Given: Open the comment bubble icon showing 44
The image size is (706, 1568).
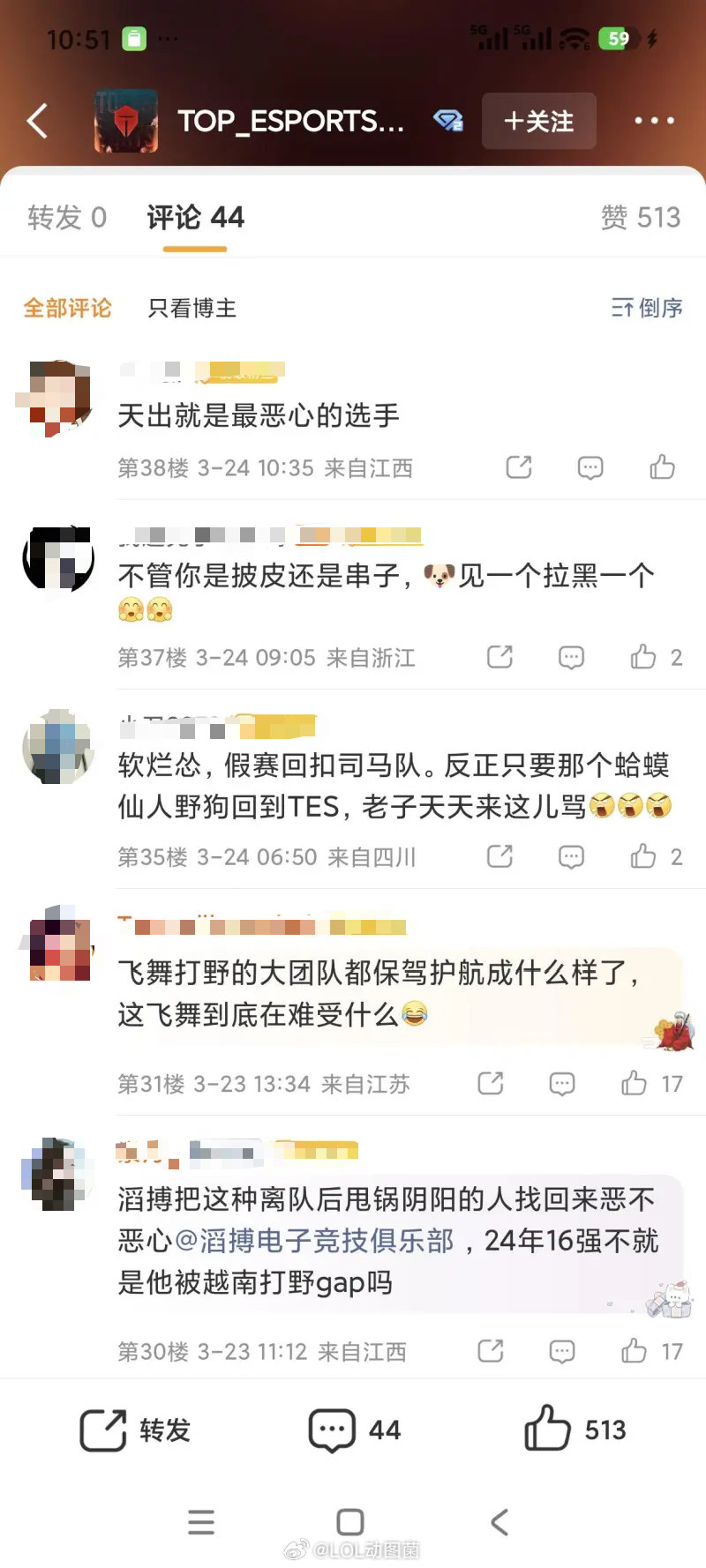Looking at the screenshot, I should 351,1430.
